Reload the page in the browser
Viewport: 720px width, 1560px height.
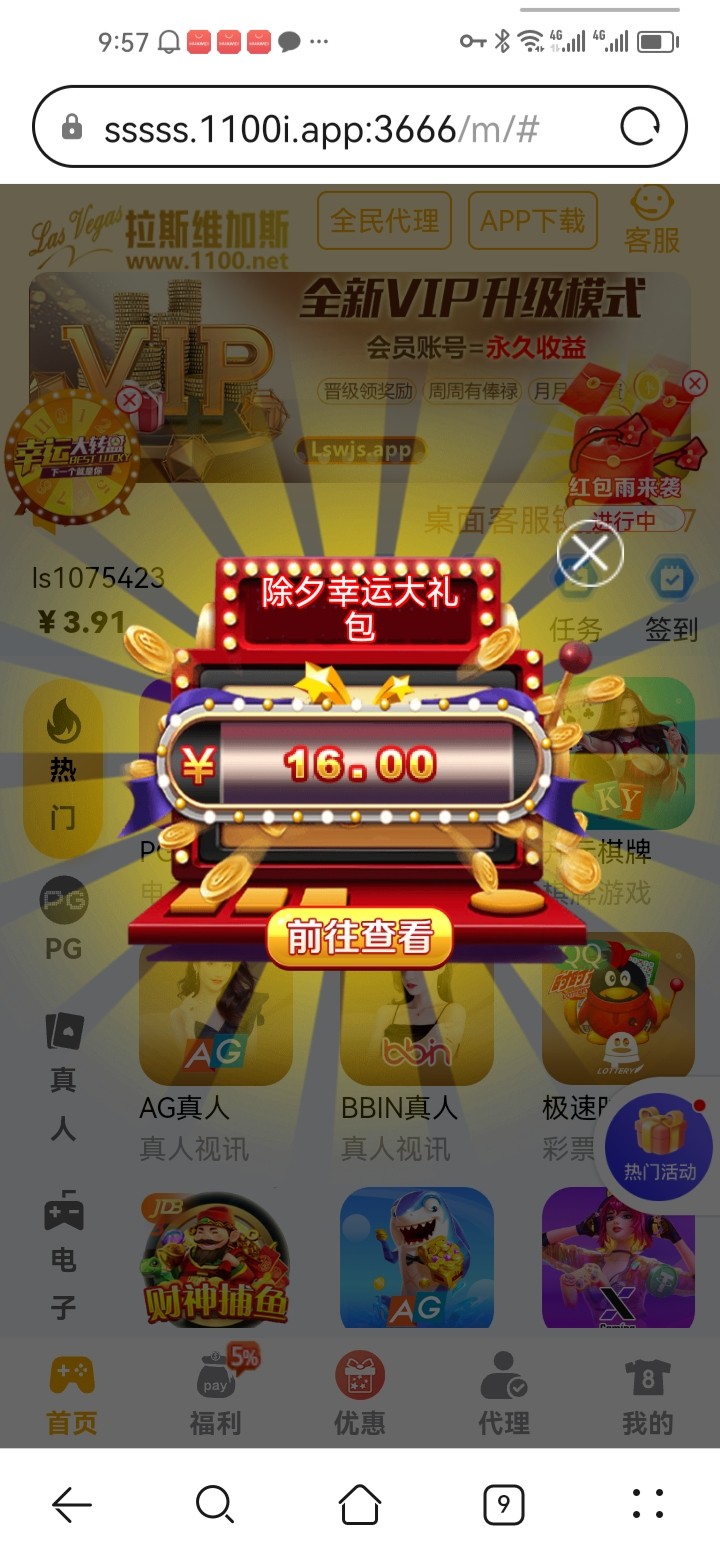[640, 127]
